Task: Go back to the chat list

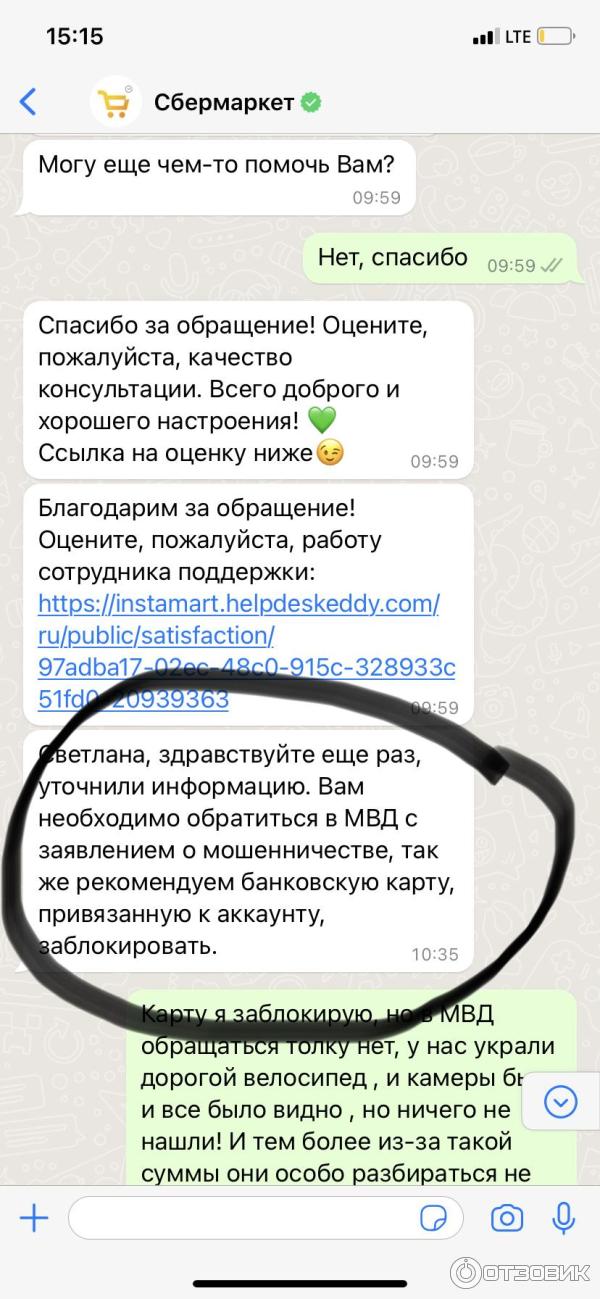Action: (x=28, y=101)
